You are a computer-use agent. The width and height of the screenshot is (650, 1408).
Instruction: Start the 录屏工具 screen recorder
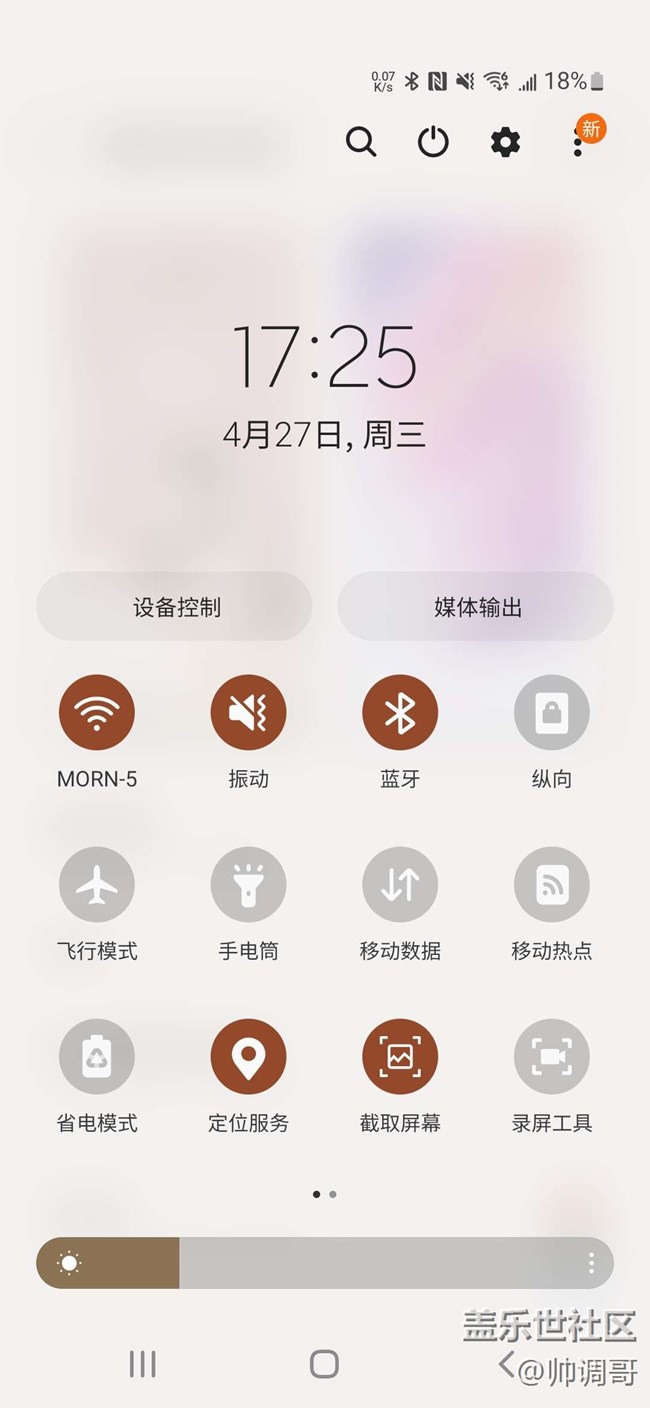(551, 1057)
